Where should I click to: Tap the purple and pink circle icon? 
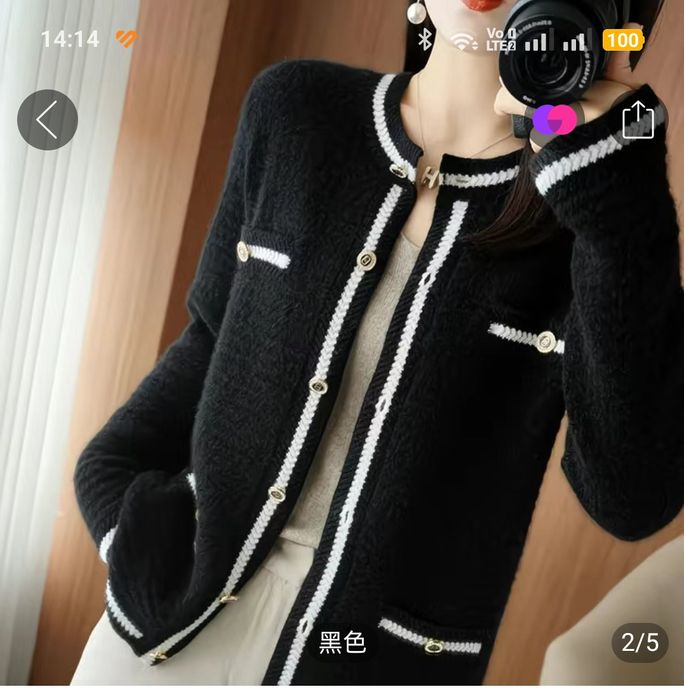click(555, 120)
